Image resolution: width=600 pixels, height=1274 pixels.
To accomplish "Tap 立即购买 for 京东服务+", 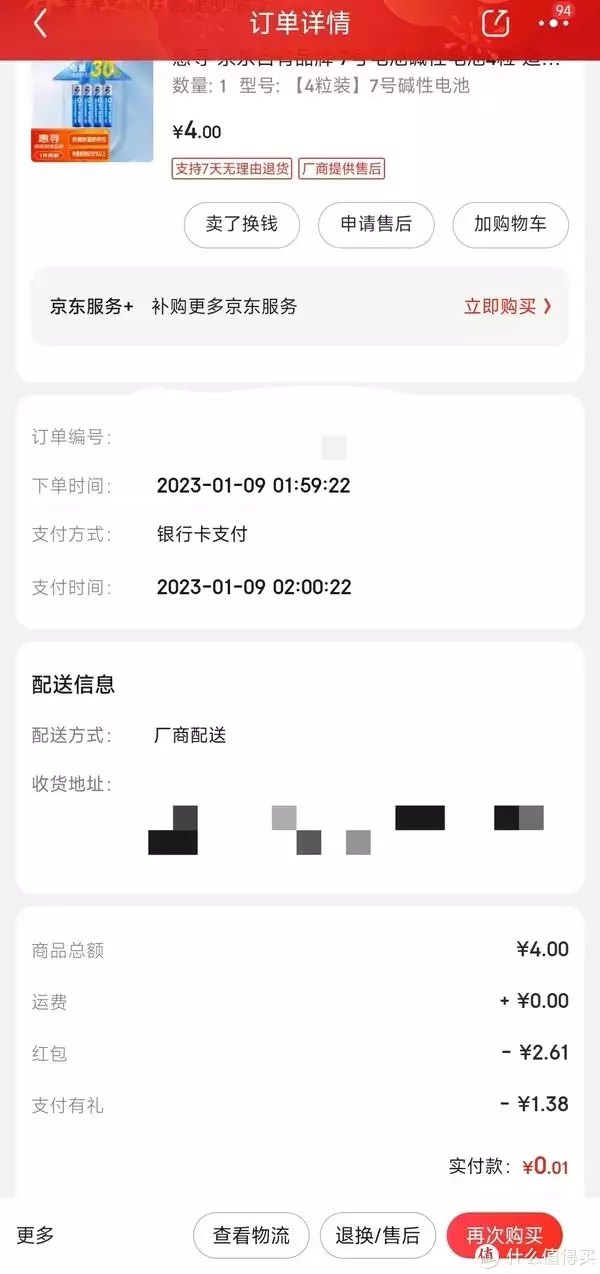I will (x=507, y=306).
